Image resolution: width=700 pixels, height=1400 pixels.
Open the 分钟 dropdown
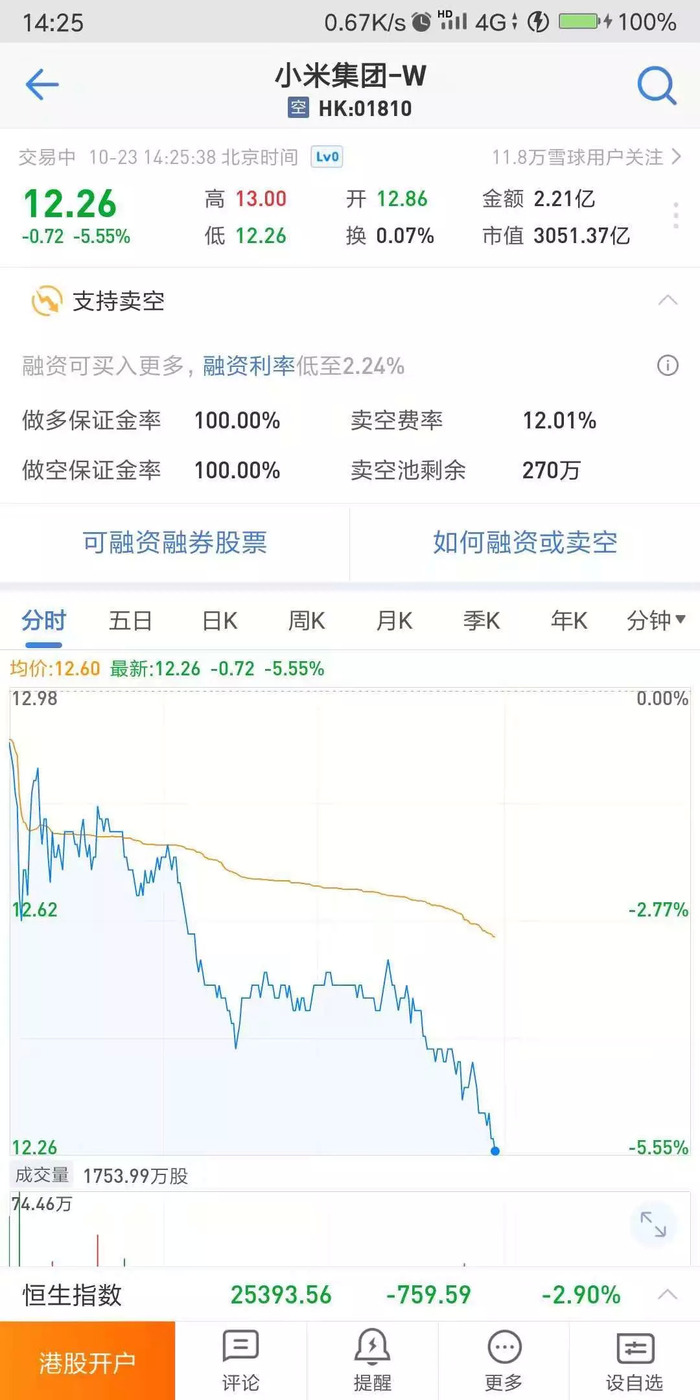click(x=656, y=621)
